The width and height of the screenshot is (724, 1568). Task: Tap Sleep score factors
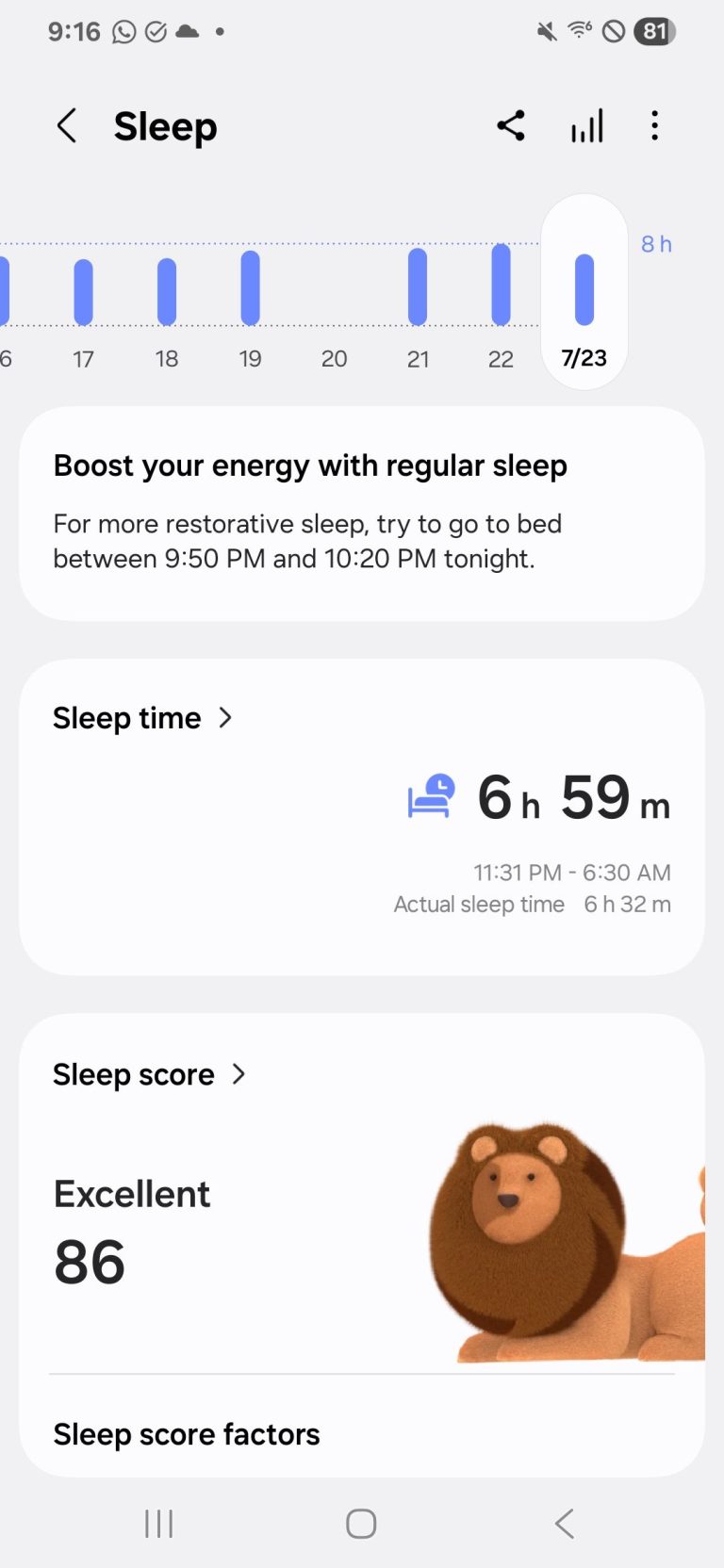pyautogui.click(x=186, y=1434)
